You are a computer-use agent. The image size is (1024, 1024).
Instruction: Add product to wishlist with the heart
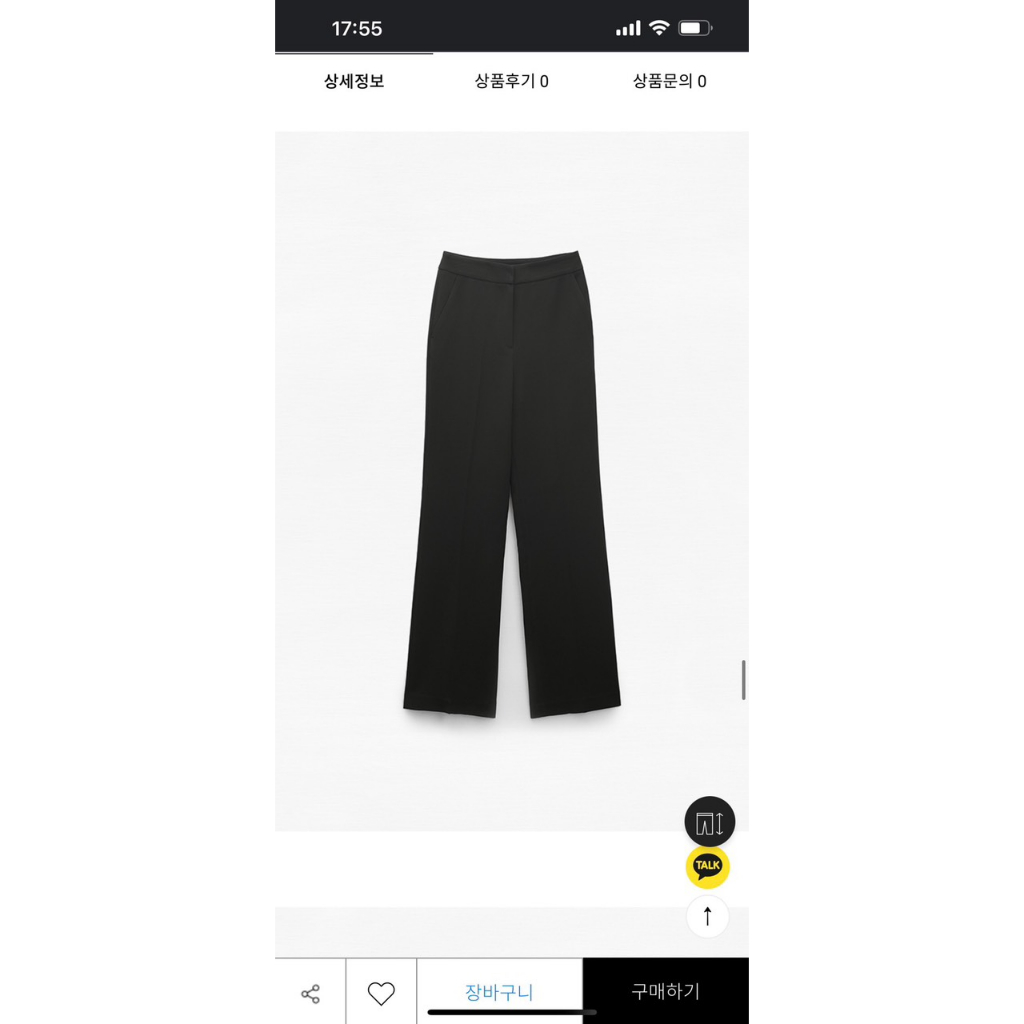tap(381, 993)
